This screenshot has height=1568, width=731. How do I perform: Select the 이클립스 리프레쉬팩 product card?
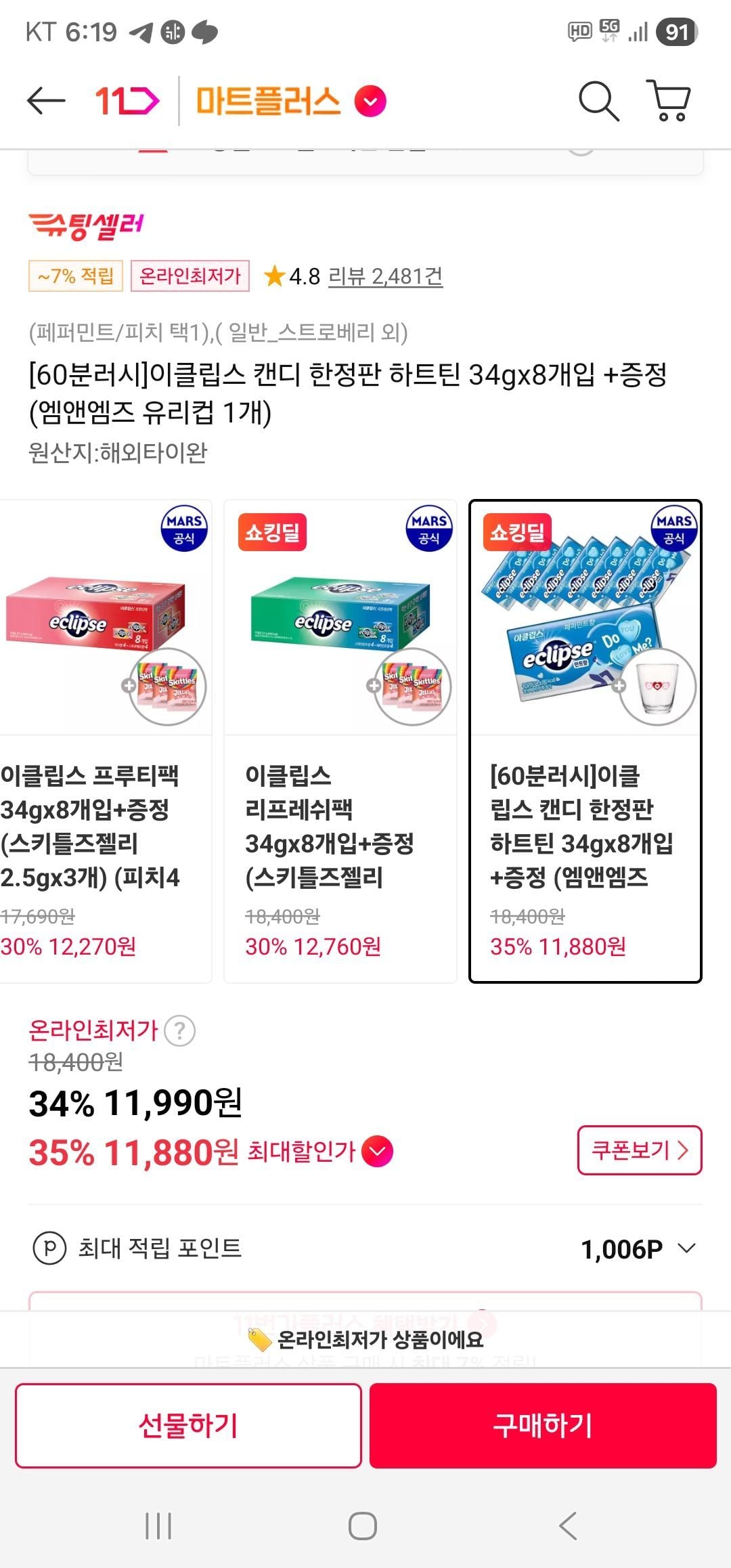(340, 741)
